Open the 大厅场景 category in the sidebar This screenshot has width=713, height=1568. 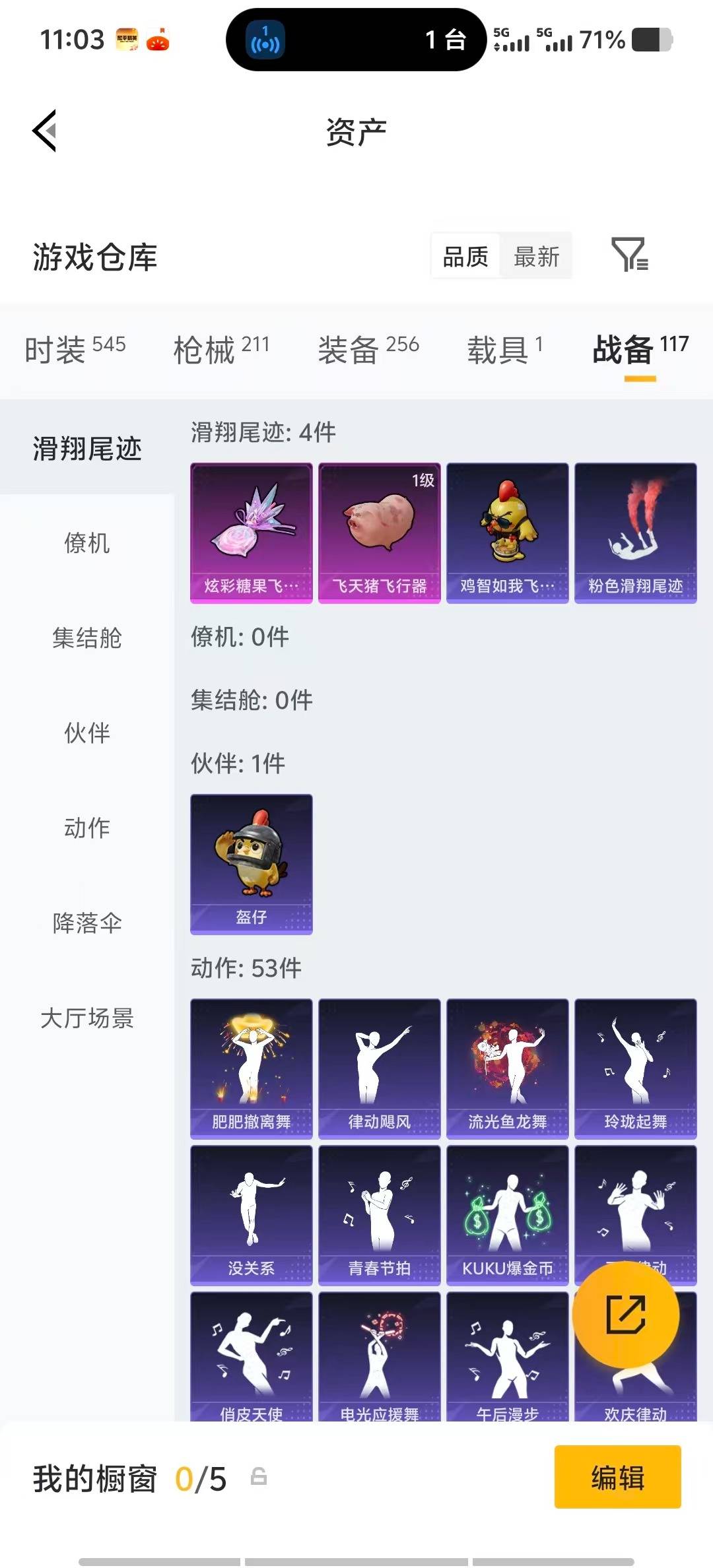88,1020
